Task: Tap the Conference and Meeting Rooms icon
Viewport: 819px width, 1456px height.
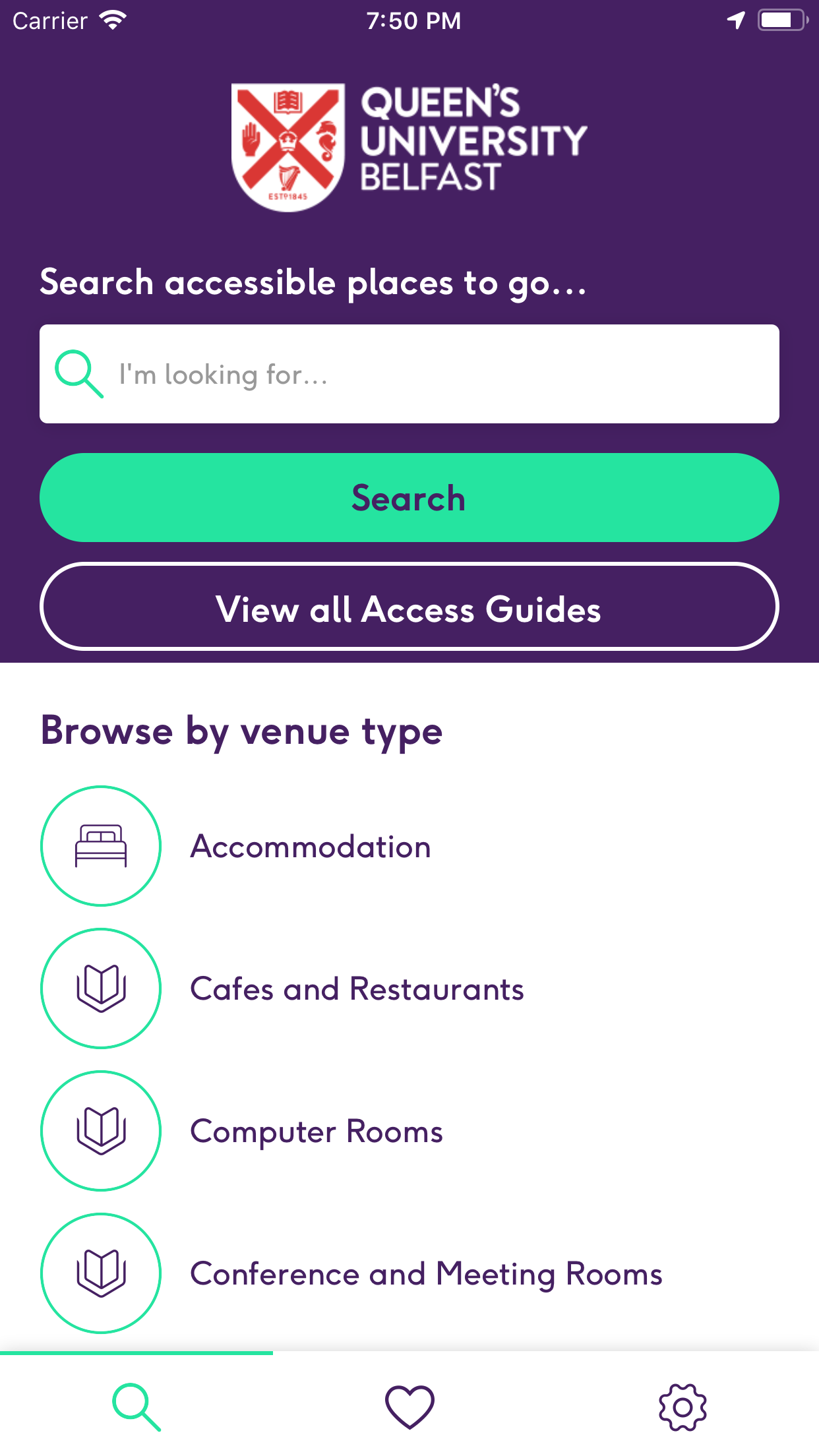Action: click(100, 1273)
